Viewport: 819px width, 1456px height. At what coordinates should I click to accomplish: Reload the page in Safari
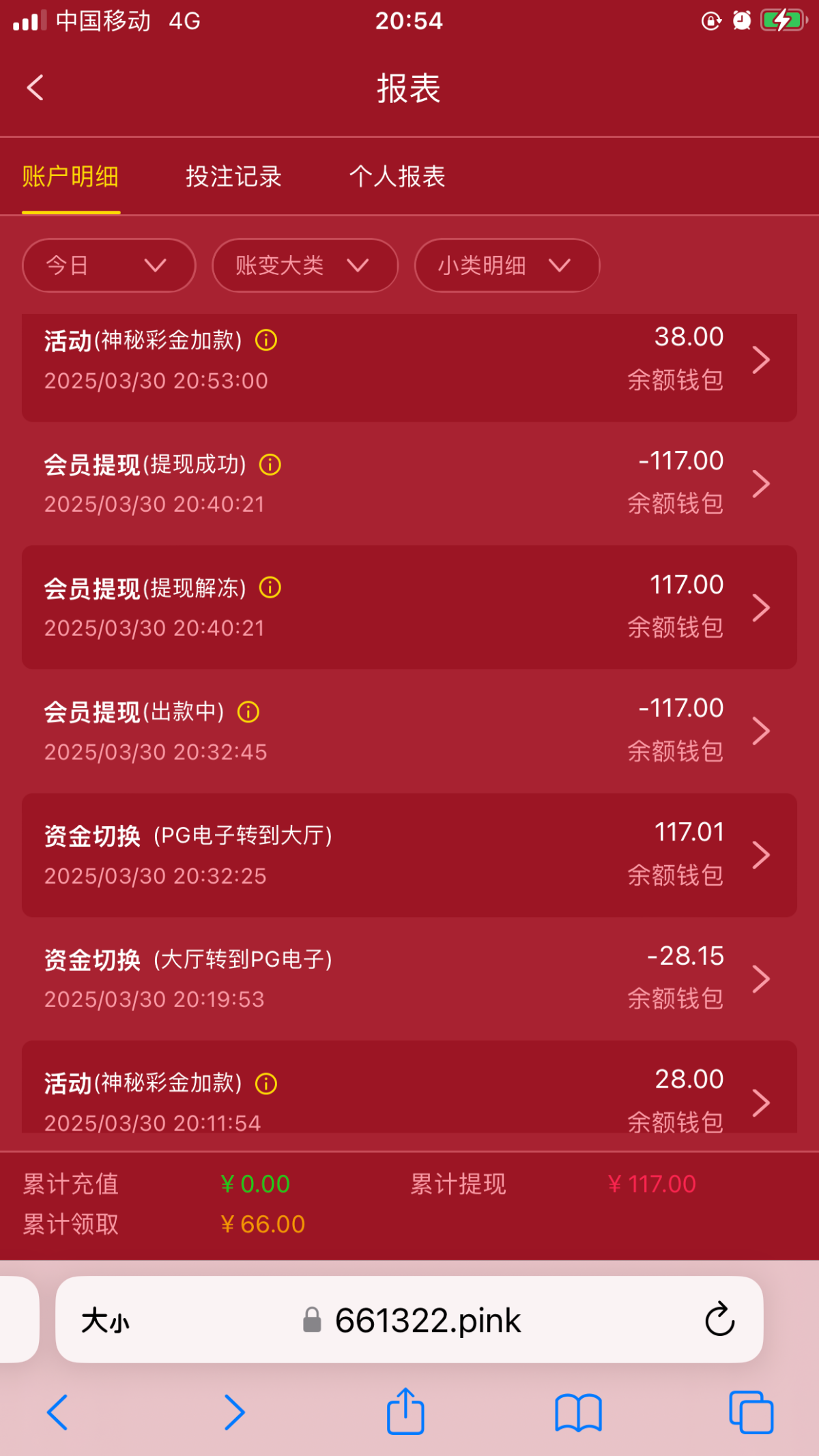pos(720,1319)
